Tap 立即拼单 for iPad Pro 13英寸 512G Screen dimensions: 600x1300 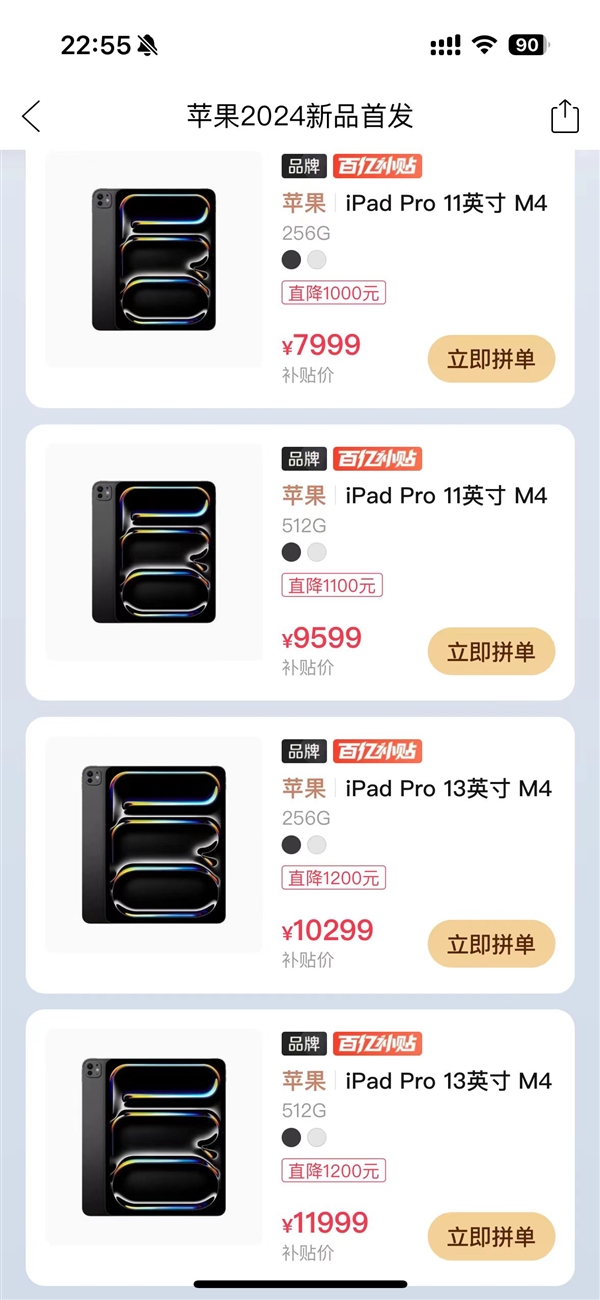(x=491, y=1237)
